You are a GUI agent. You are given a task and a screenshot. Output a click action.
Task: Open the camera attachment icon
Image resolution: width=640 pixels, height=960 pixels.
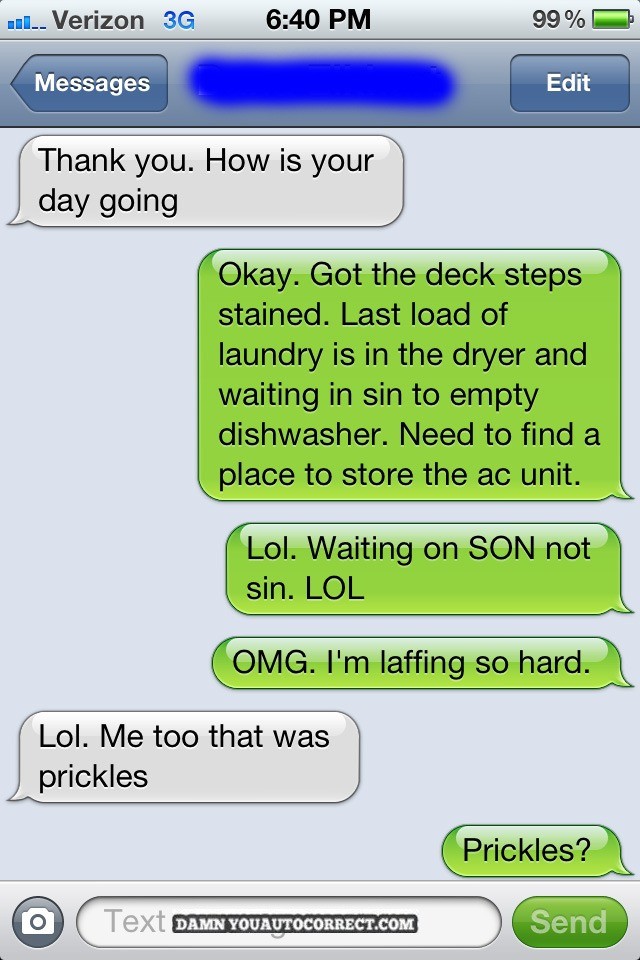pos(38,921)
